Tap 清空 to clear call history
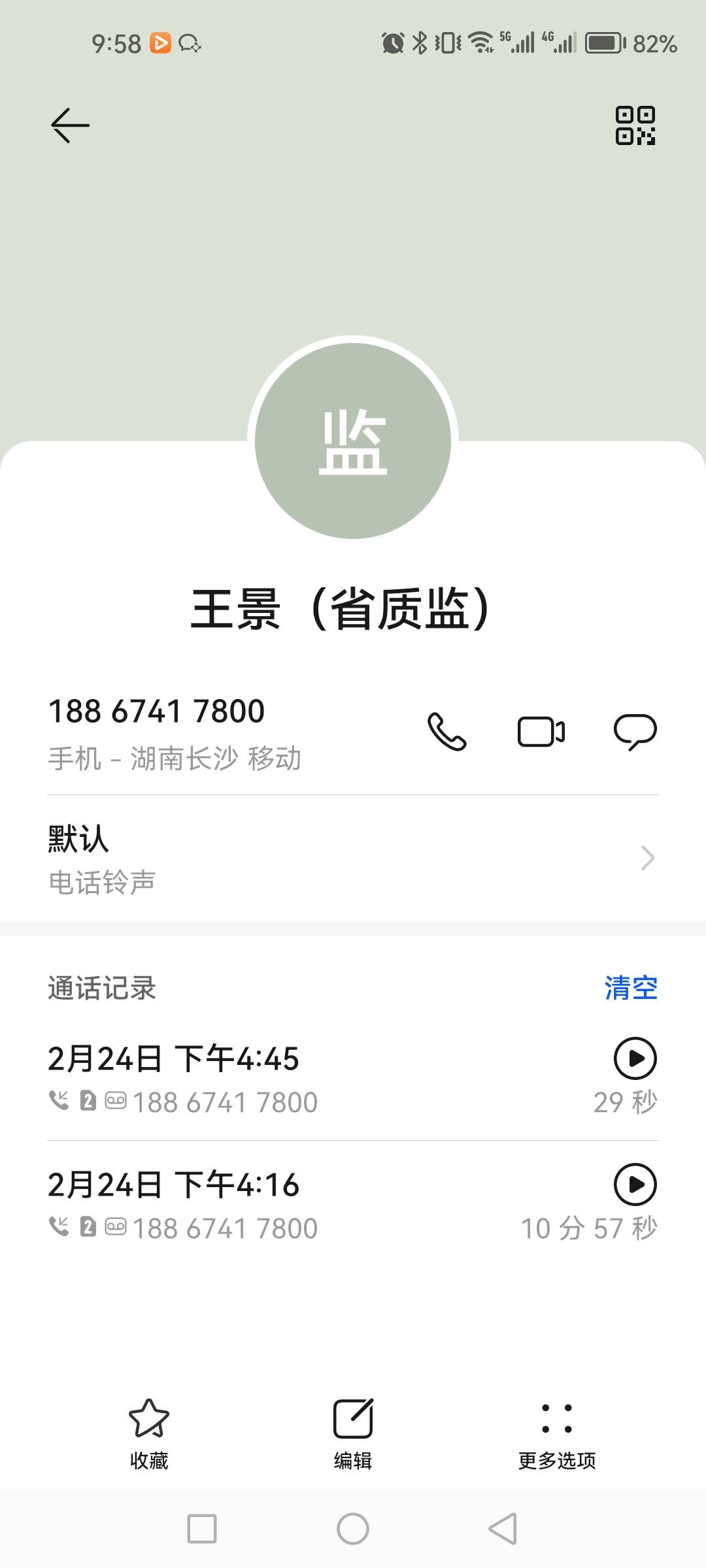Viewport: 706px width, 1568px height. (x=631, y=987)
